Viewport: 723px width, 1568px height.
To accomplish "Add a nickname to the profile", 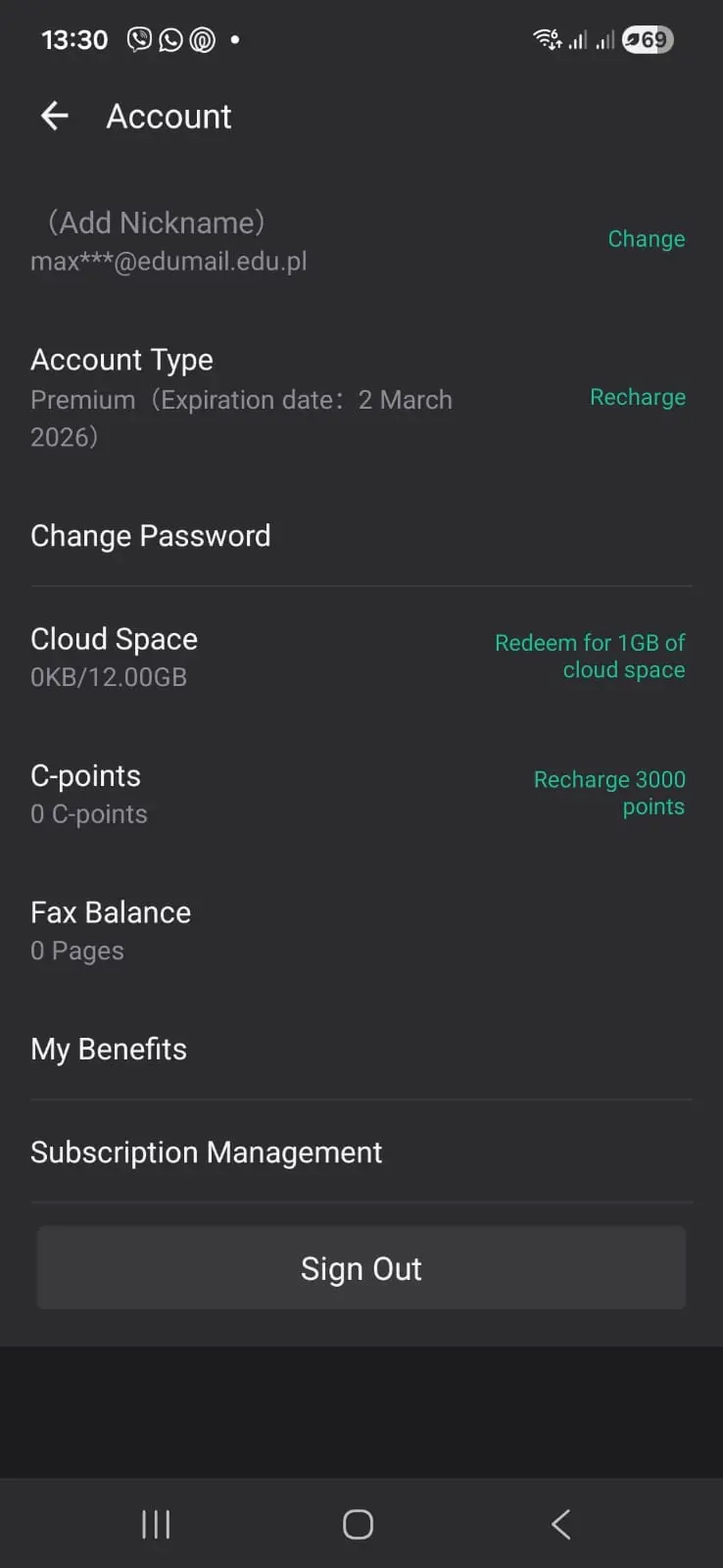I will pos(157,223).
